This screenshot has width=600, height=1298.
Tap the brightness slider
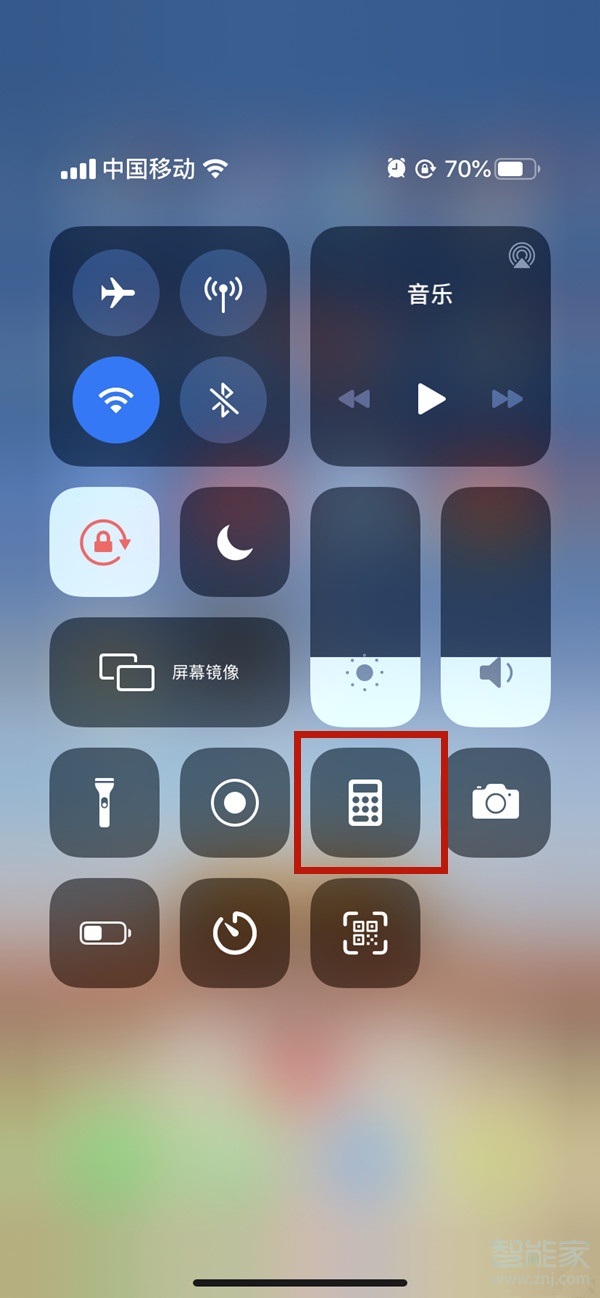pos(365,607)
